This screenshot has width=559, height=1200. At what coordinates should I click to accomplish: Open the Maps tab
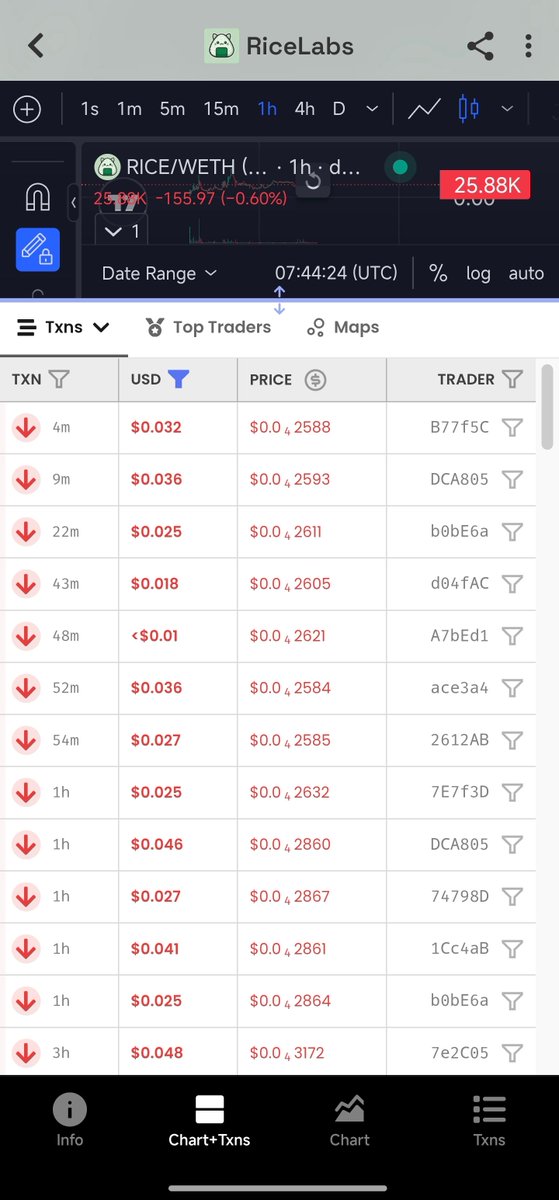[x=343, y=327]
